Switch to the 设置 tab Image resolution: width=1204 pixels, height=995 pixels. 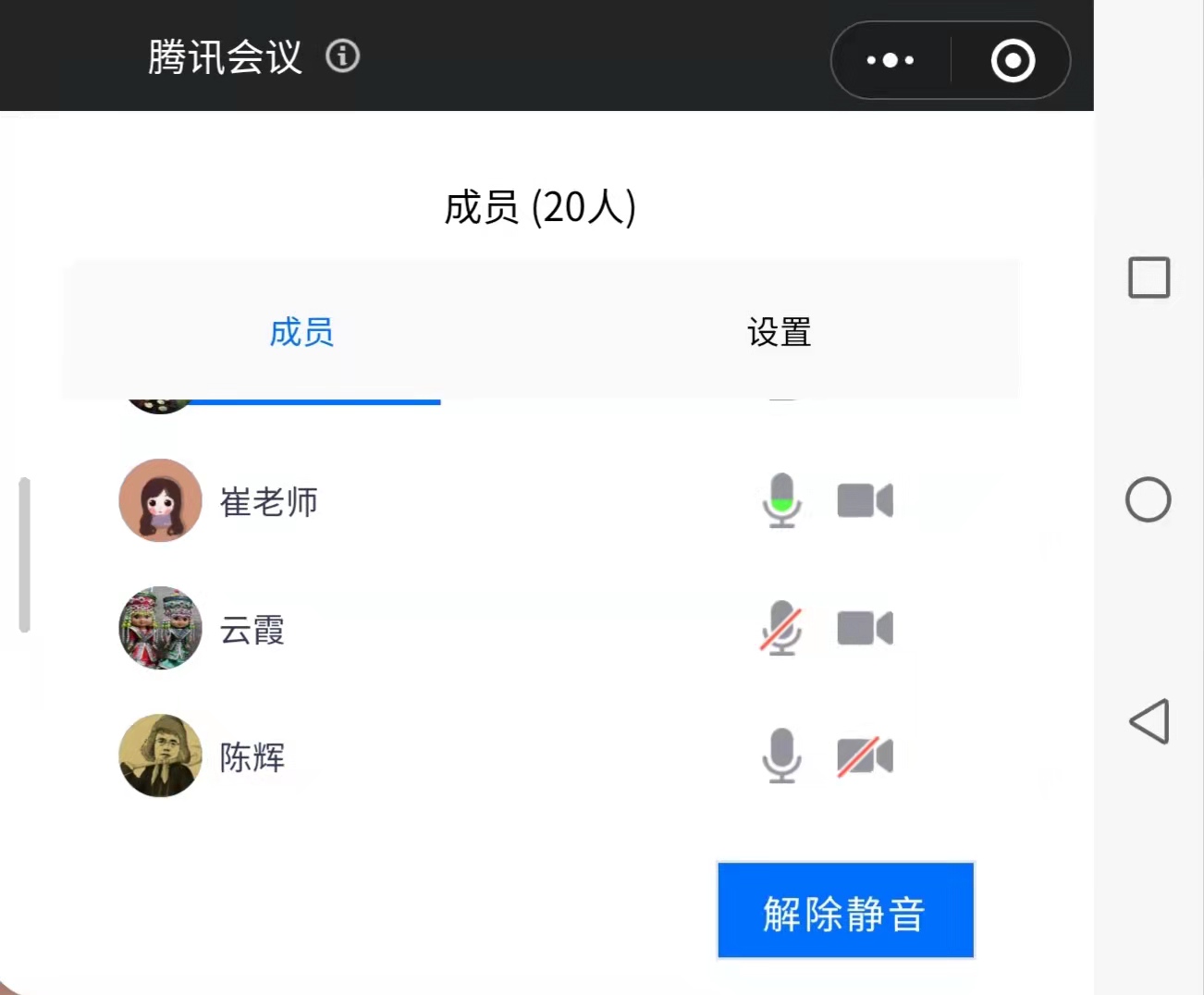point(779,332)
